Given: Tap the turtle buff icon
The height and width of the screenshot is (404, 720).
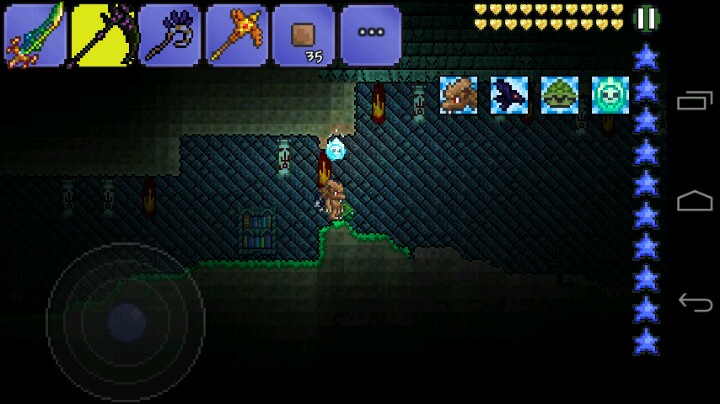Looking at the screenshot, I should pos(560,95).
